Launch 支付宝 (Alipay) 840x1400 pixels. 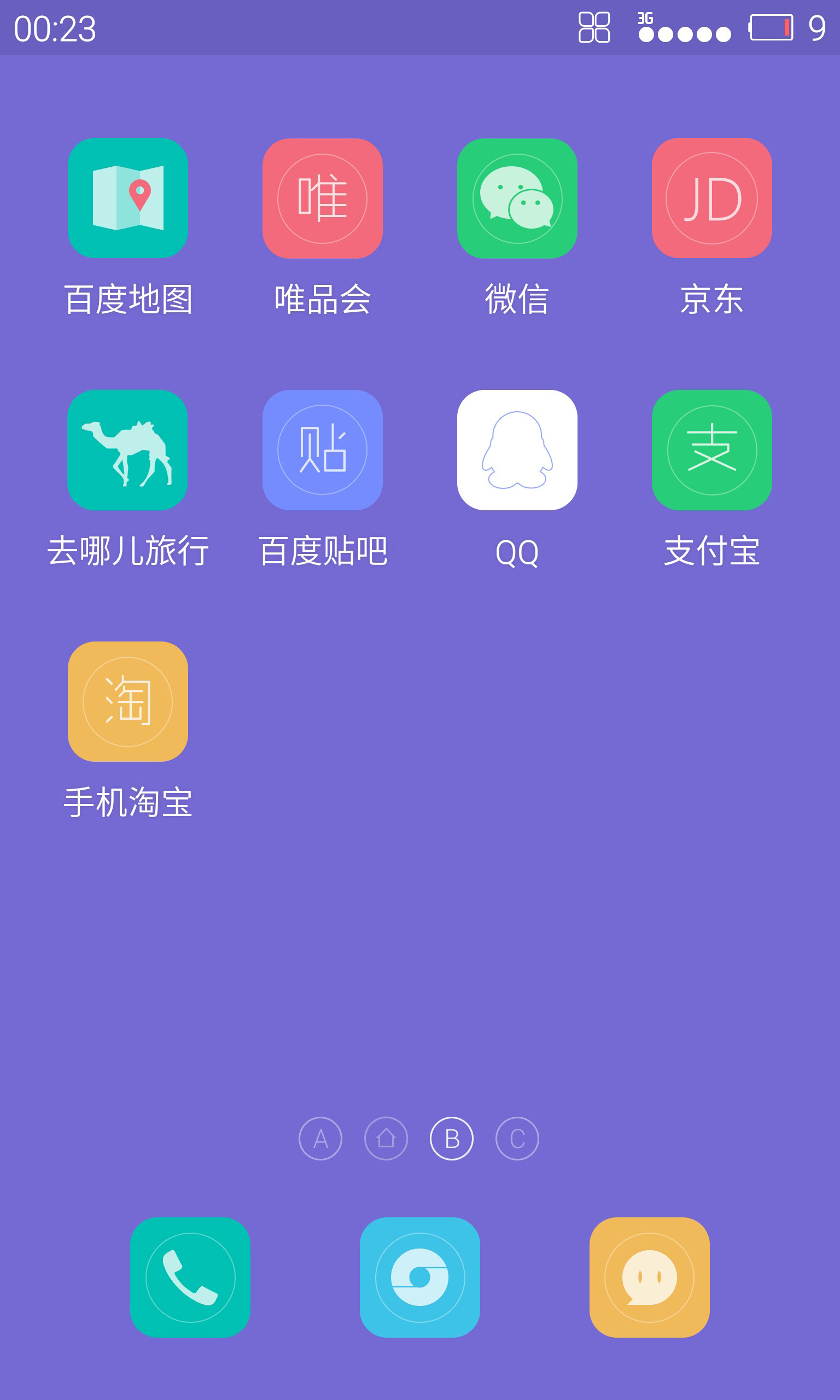pyautogui.click(x=711, y=450)
